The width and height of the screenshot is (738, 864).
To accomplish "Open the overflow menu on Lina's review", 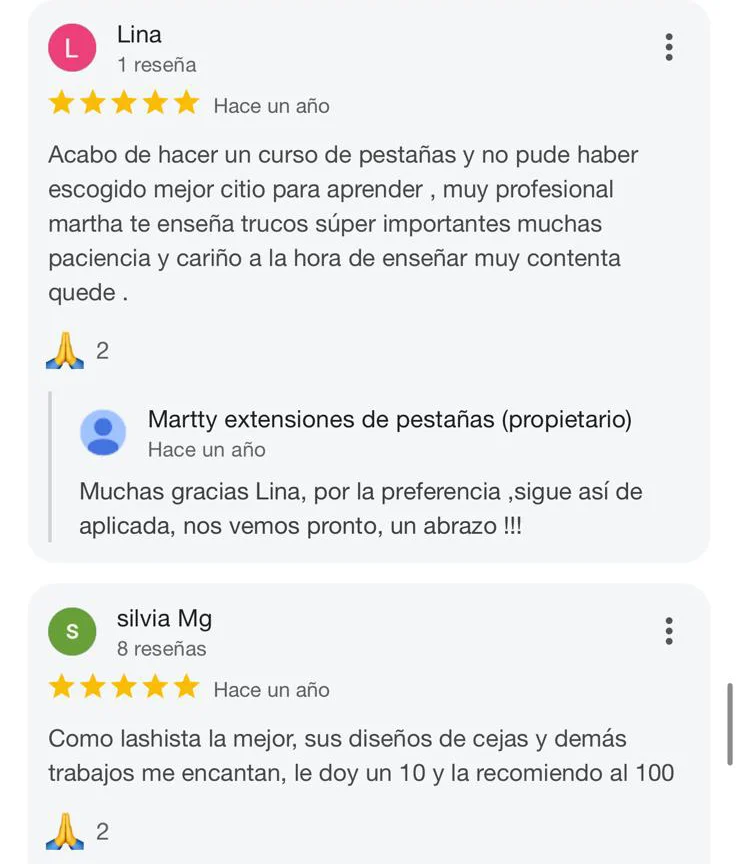I will click(x=668, y=47).
